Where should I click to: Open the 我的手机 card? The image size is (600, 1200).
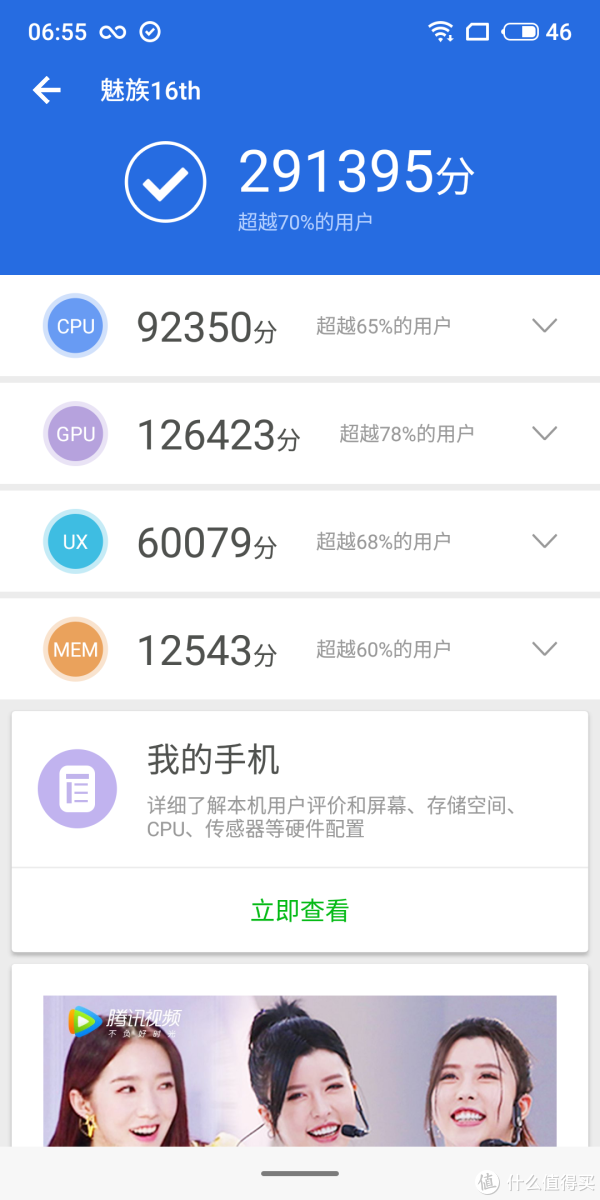300,790
